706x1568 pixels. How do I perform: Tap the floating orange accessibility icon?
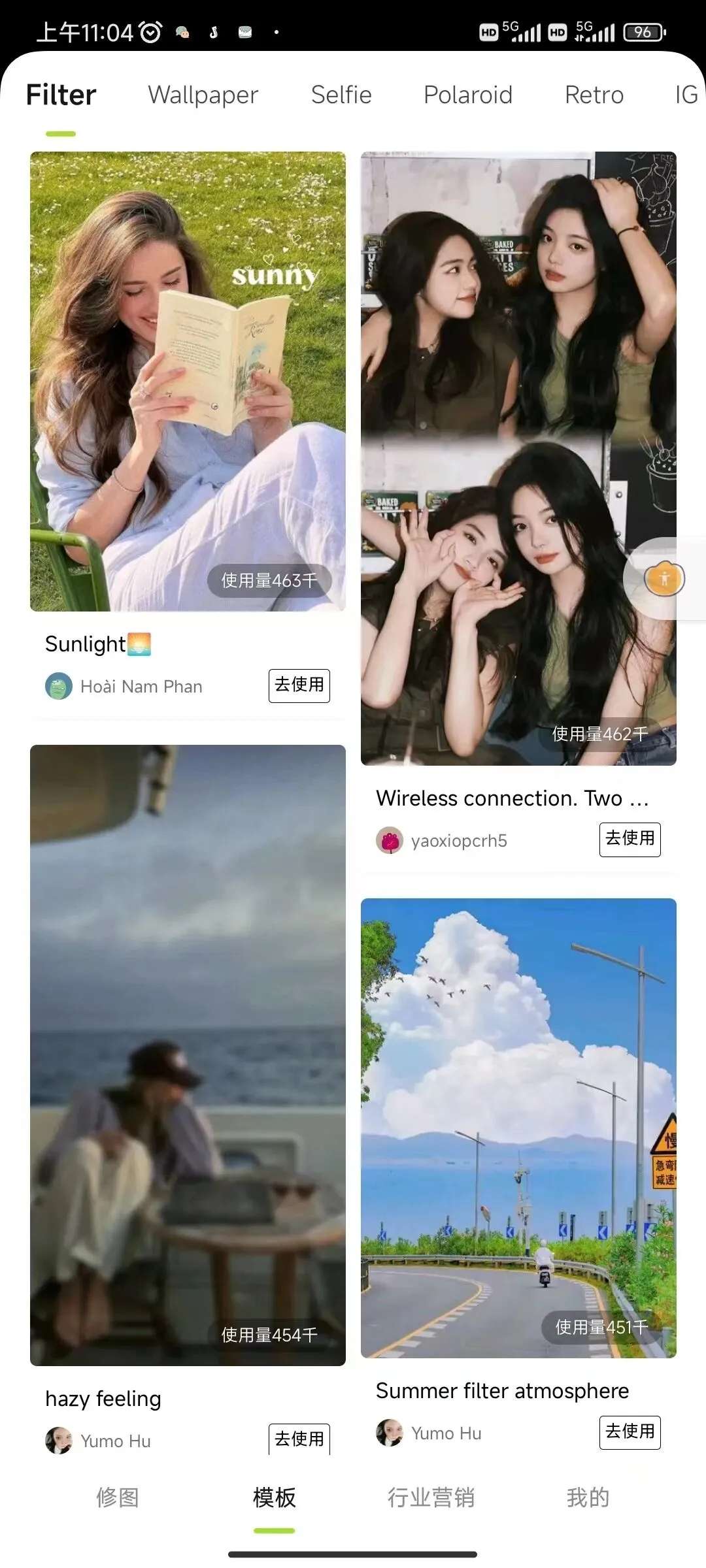[x=664, y=578]
